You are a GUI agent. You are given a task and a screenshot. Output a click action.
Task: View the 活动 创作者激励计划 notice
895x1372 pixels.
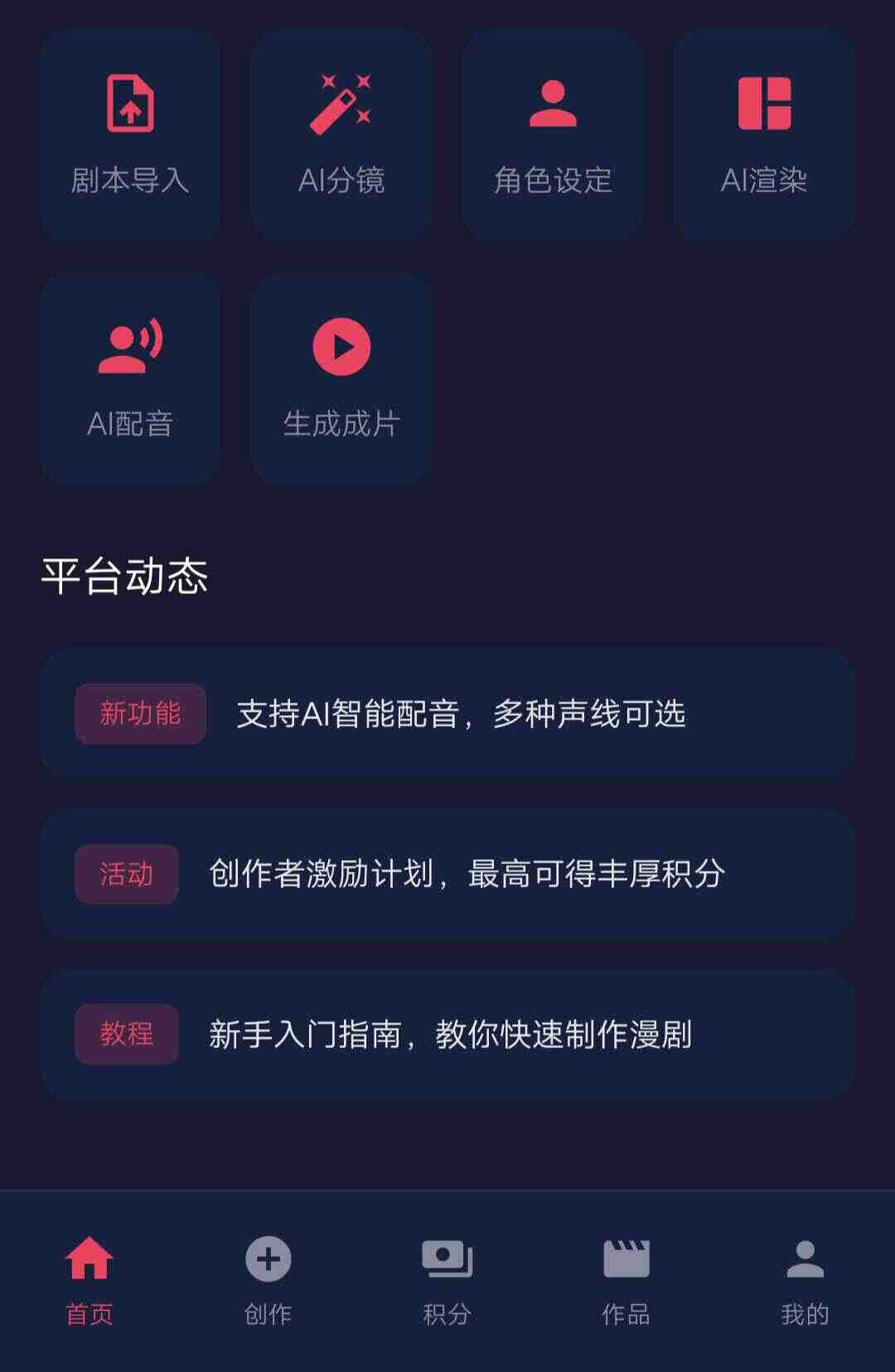(447, 874)
